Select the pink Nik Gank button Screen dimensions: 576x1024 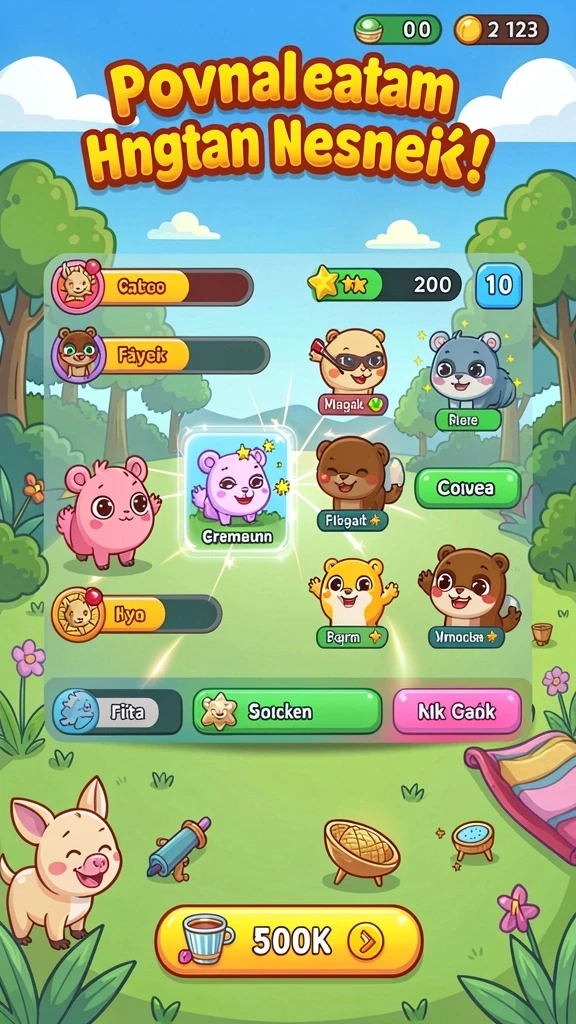(457, 711)
